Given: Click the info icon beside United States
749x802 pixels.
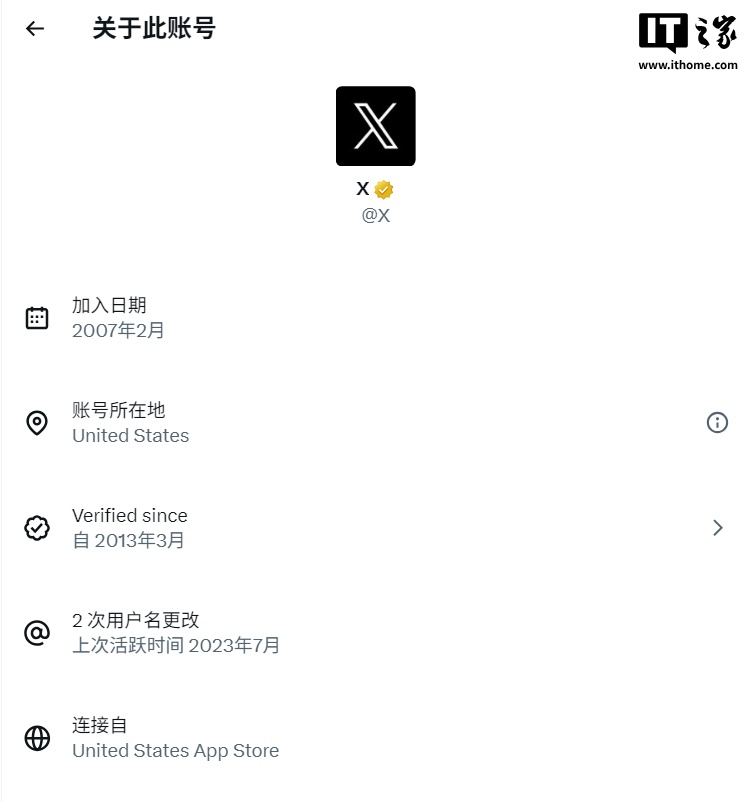Looking at the screenshot, I should pyautogui.click(x=717, y=422).
